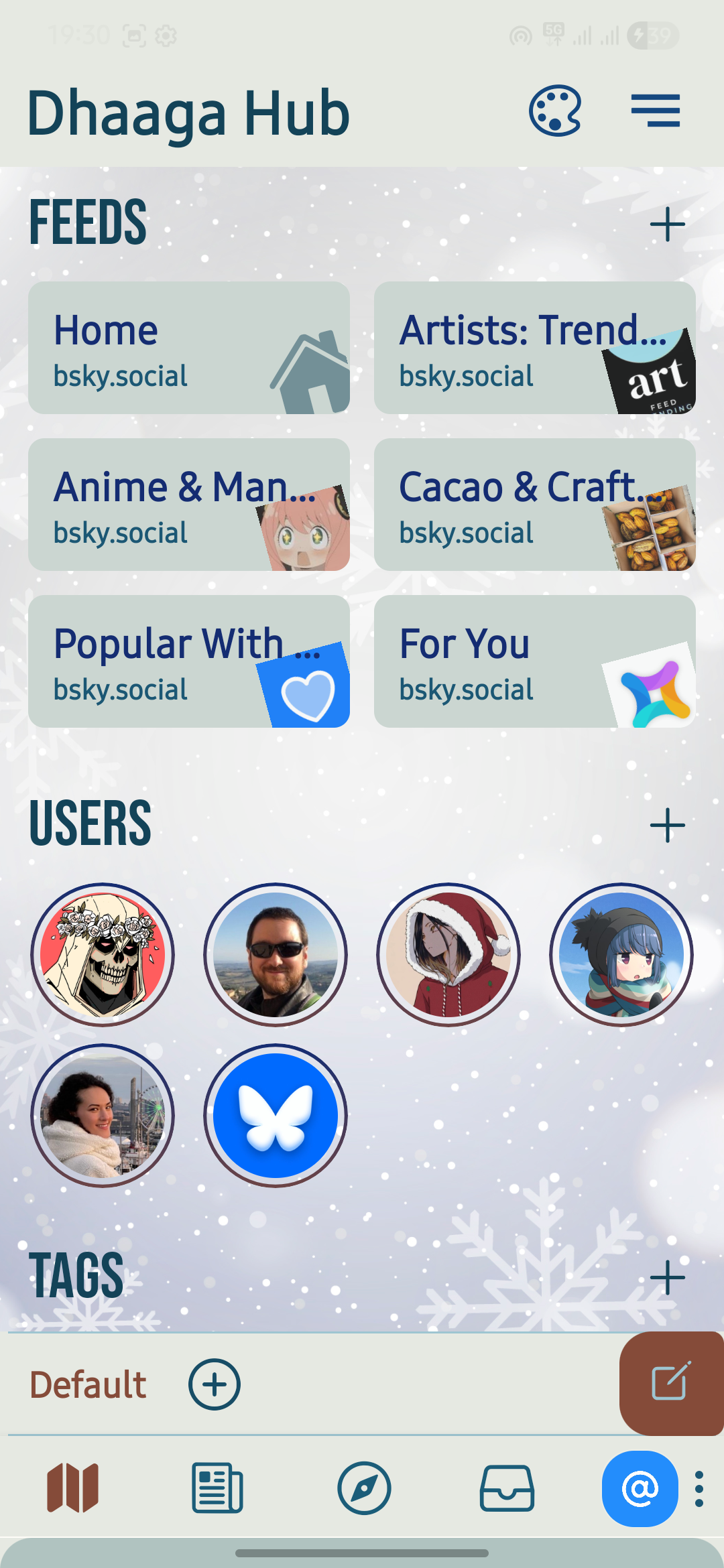The width and height of the screenshot is (724, 1568).
Task: Open the Cacao & Craft feed card
Action: [x=534, y=505]
